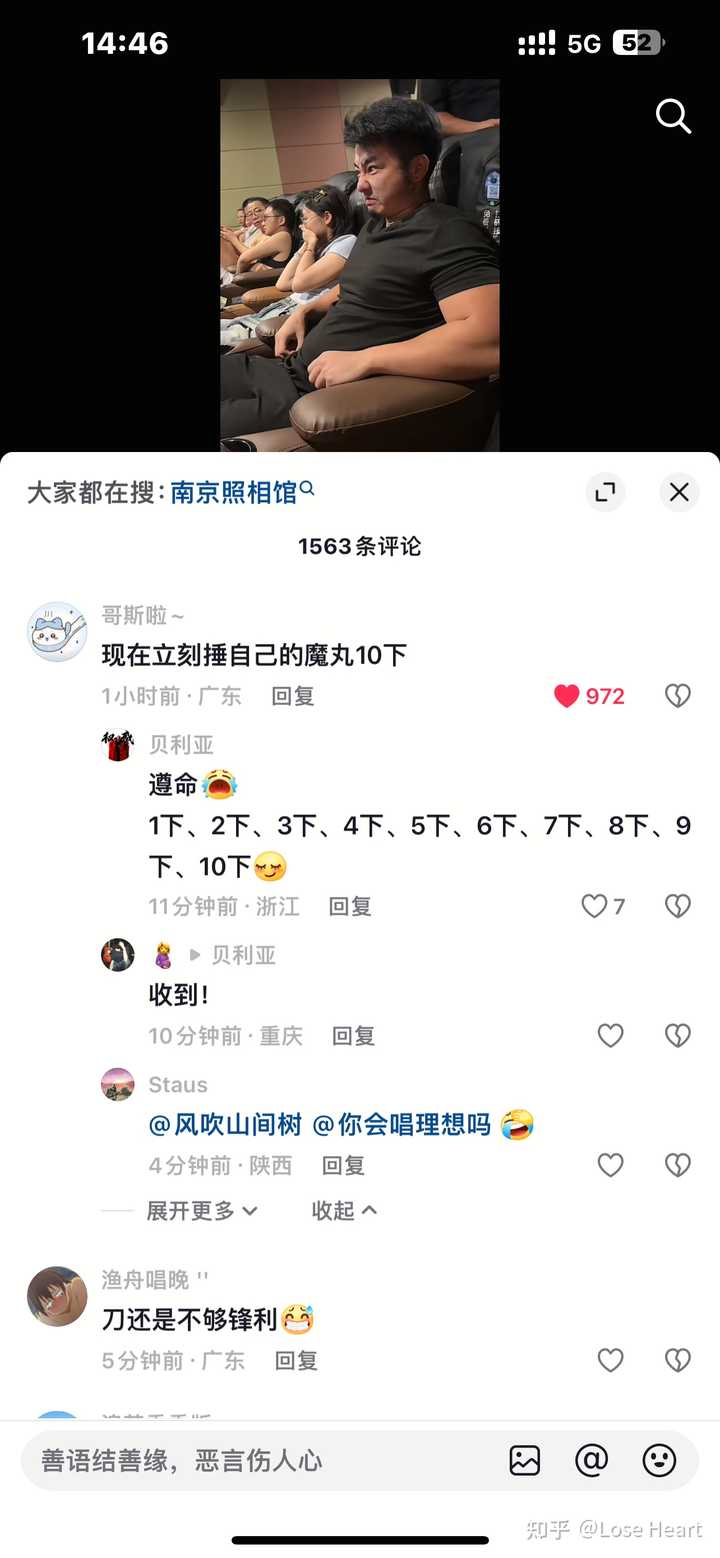The image size is (720, 1558).
Task: Reply to 哥斯啦~'s comment
Action: click(293, 696)
